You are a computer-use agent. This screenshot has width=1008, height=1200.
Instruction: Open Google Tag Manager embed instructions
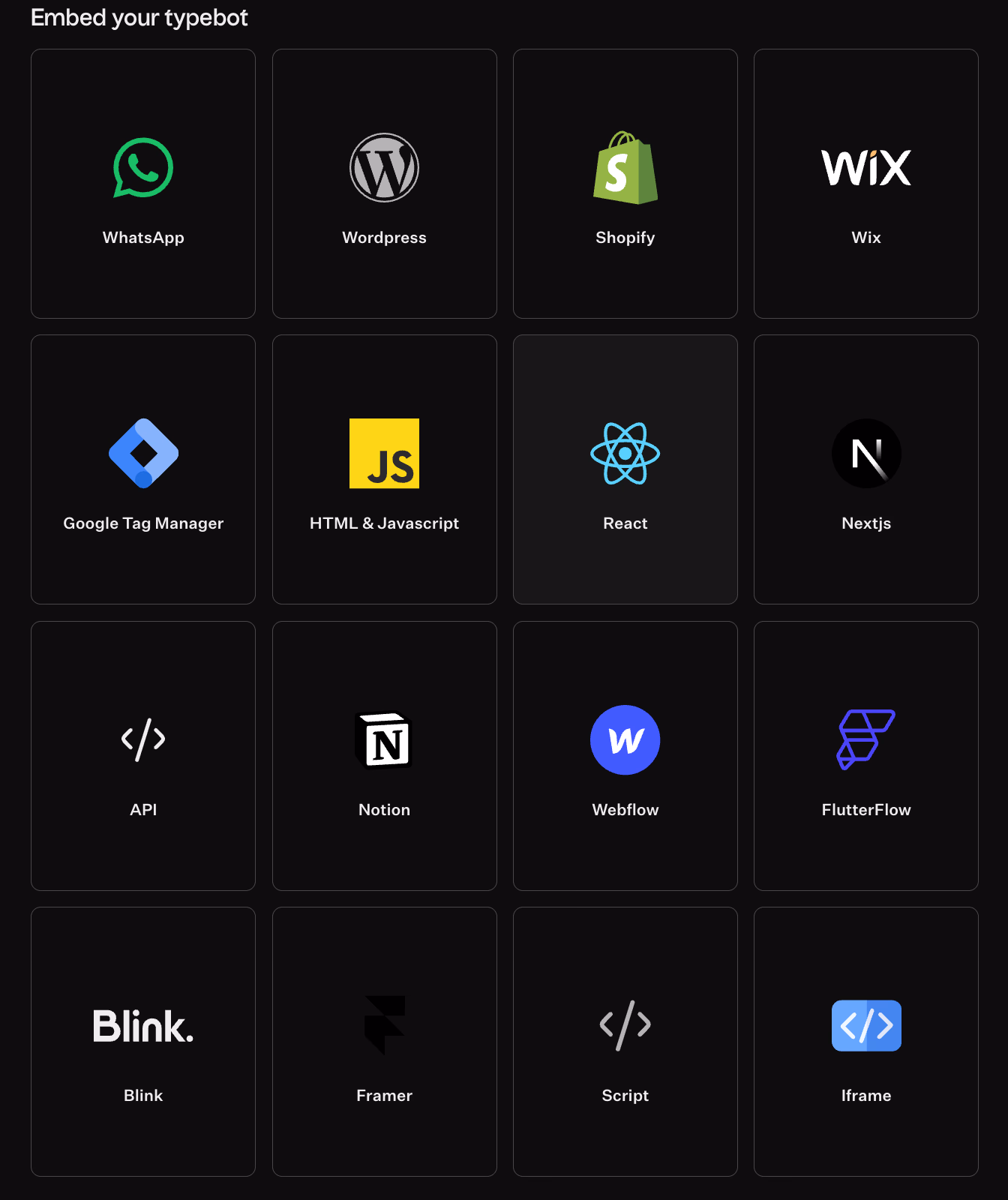coord(143,469)
